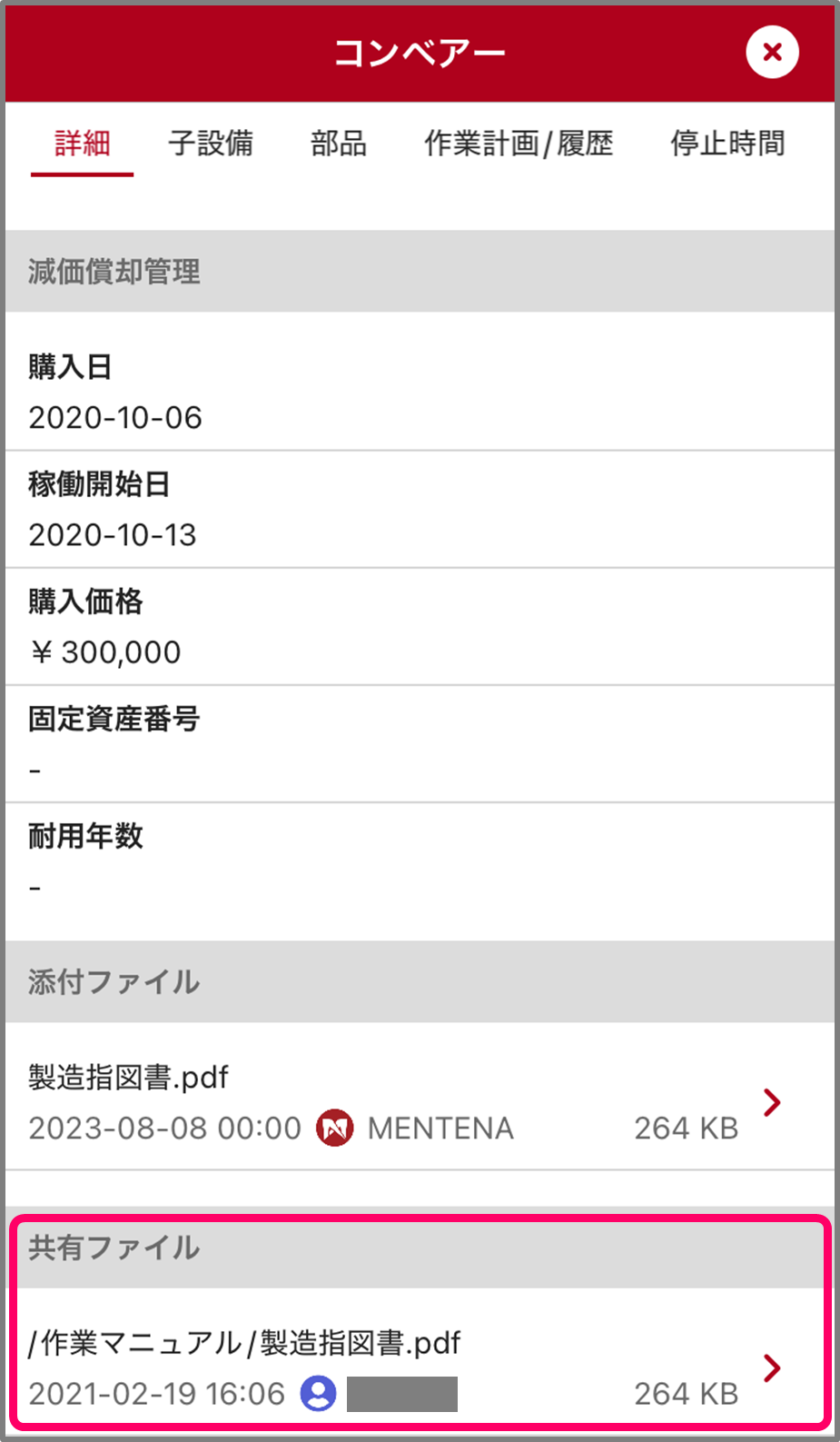View the 停止時間 tab
The image size is (840, 1442).
(x=727, y=144)
